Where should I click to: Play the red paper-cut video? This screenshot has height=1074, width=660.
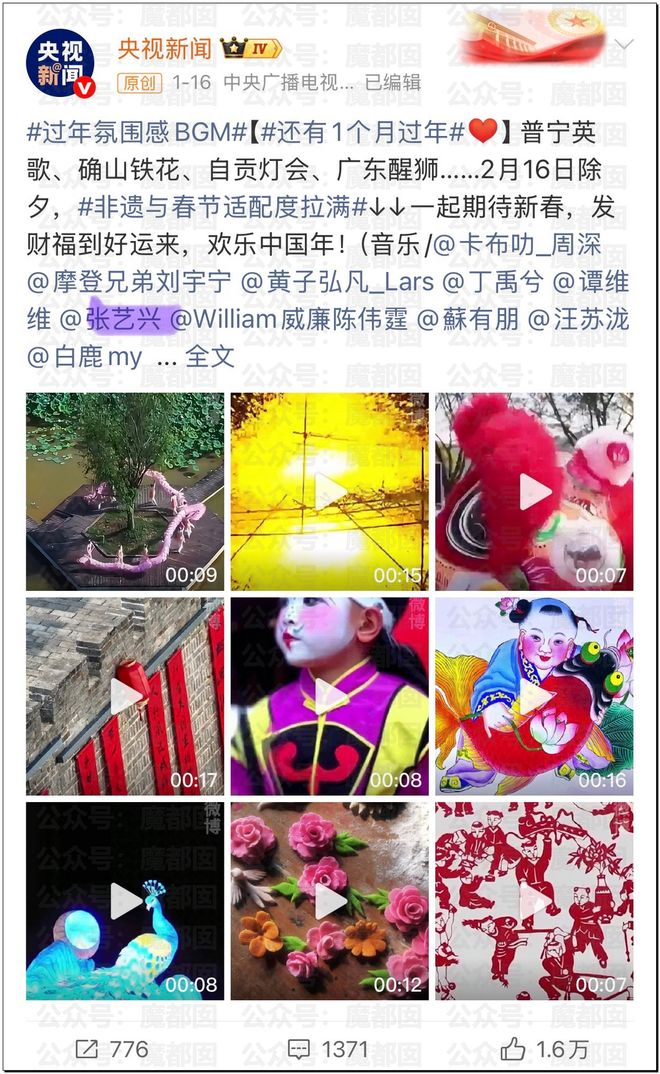tap(534, 900)
